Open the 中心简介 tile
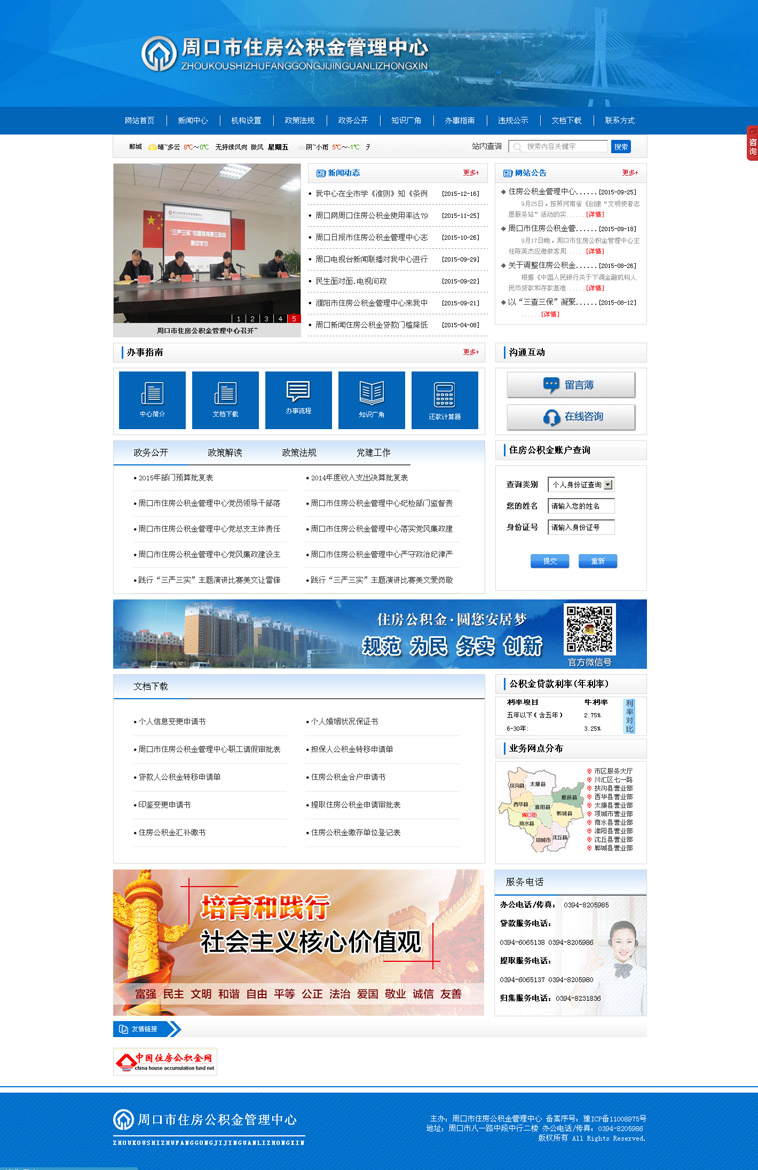The image size is (758, 1170). tap(152, 400)
